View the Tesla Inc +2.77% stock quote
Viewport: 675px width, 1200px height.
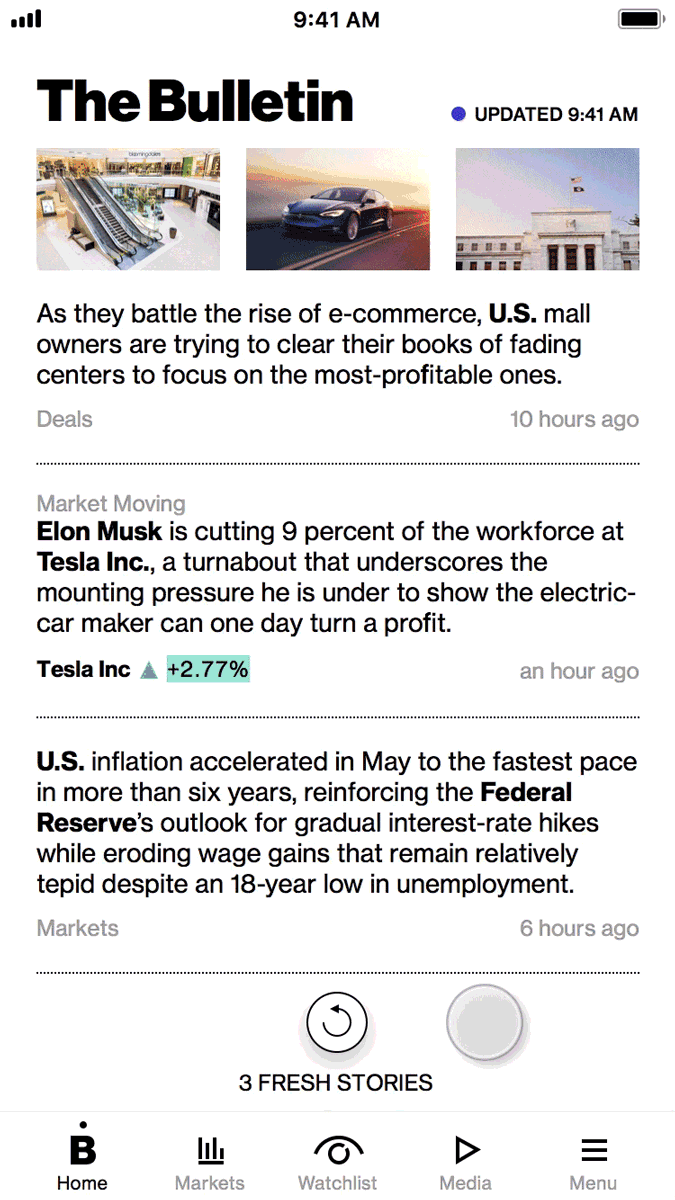click(143, 670)
